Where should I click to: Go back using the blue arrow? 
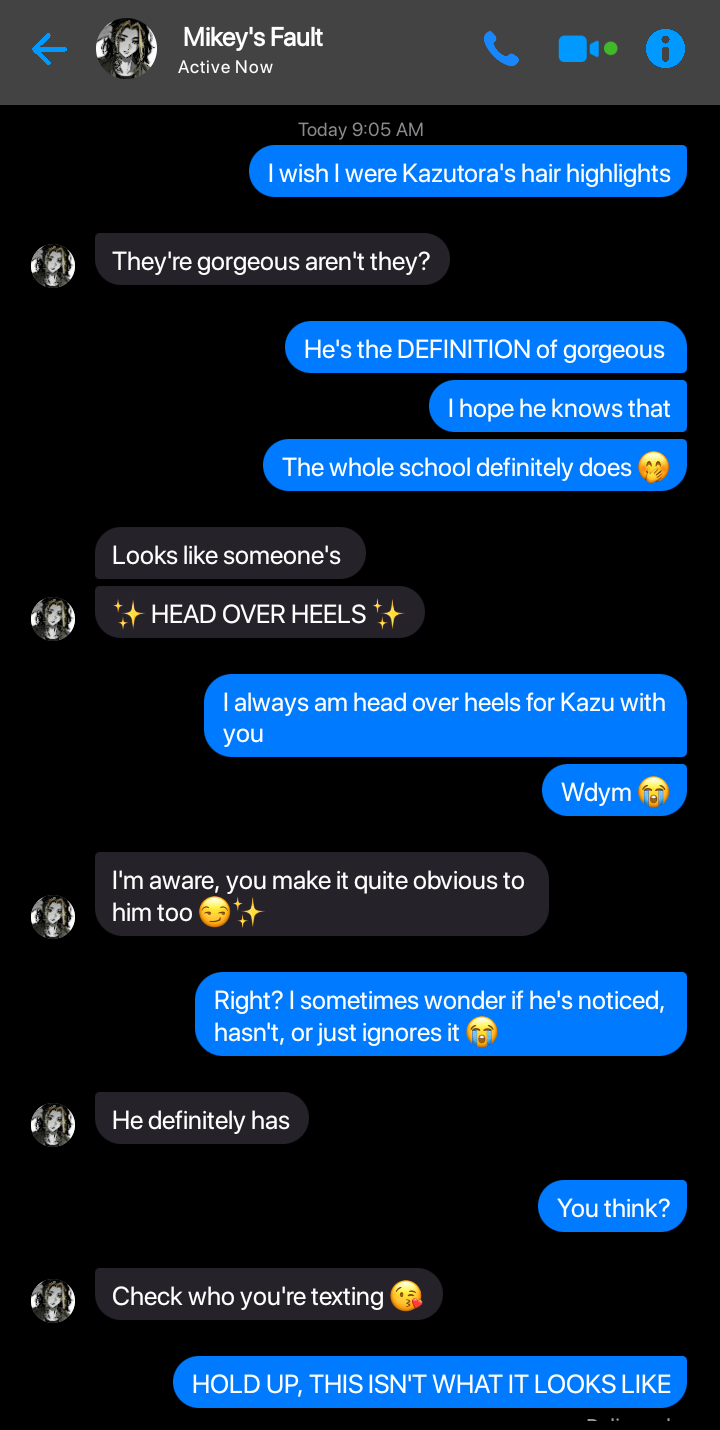[49, 49]
